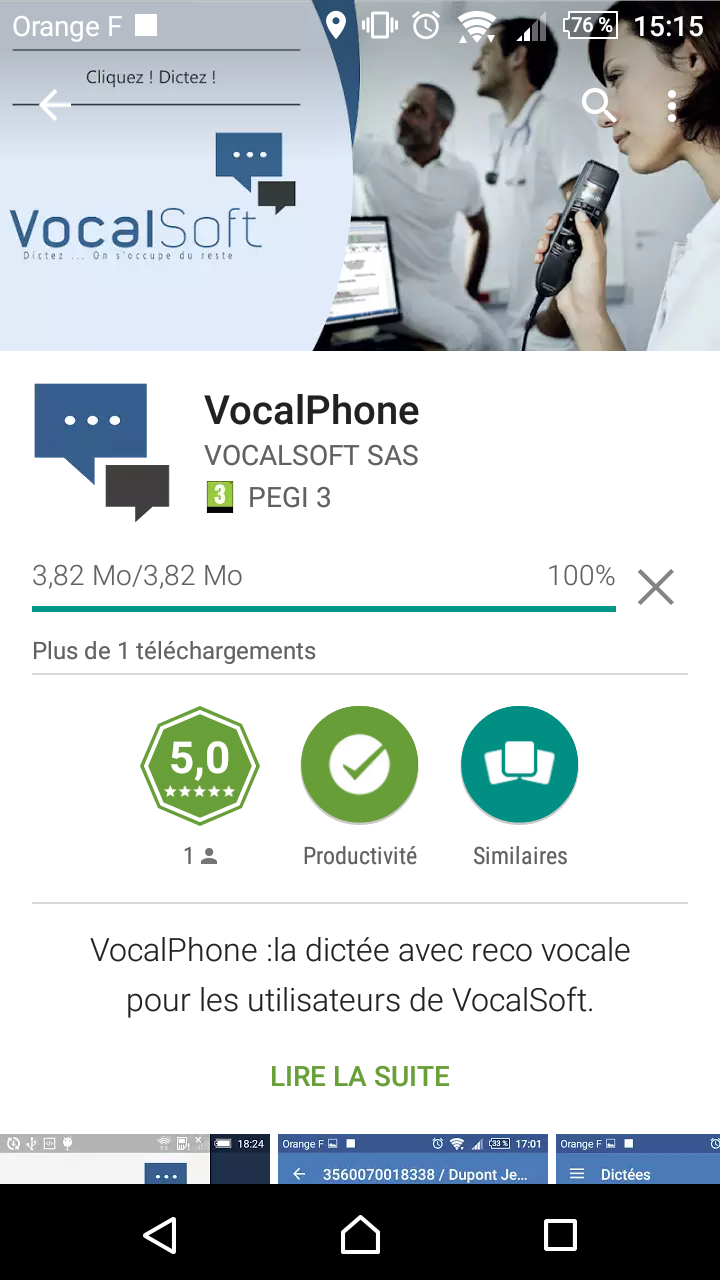Tap LIRE LA SUITE to read more
This screenshot has height=1280, width=720.
(x=360, y=1076)
